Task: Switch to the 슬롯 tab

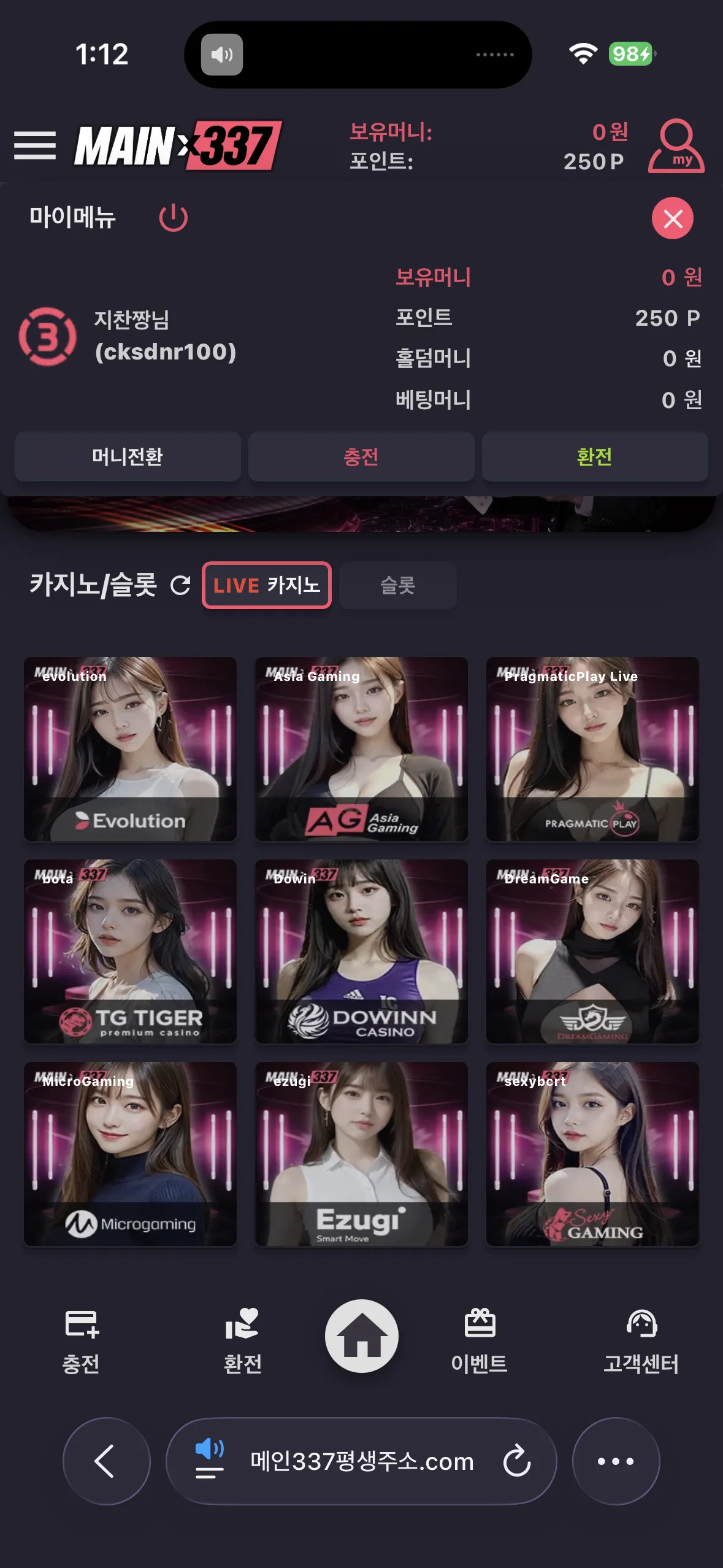Action: [x=397, y=585]
